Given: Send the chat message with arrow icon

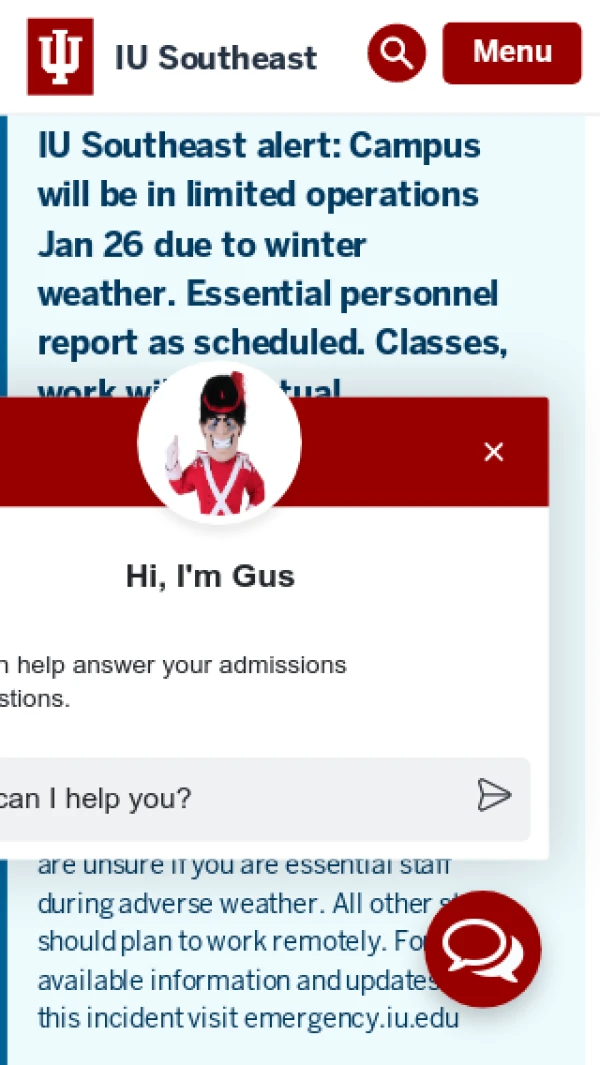Looking at the screenshot, I should [494, 796].
